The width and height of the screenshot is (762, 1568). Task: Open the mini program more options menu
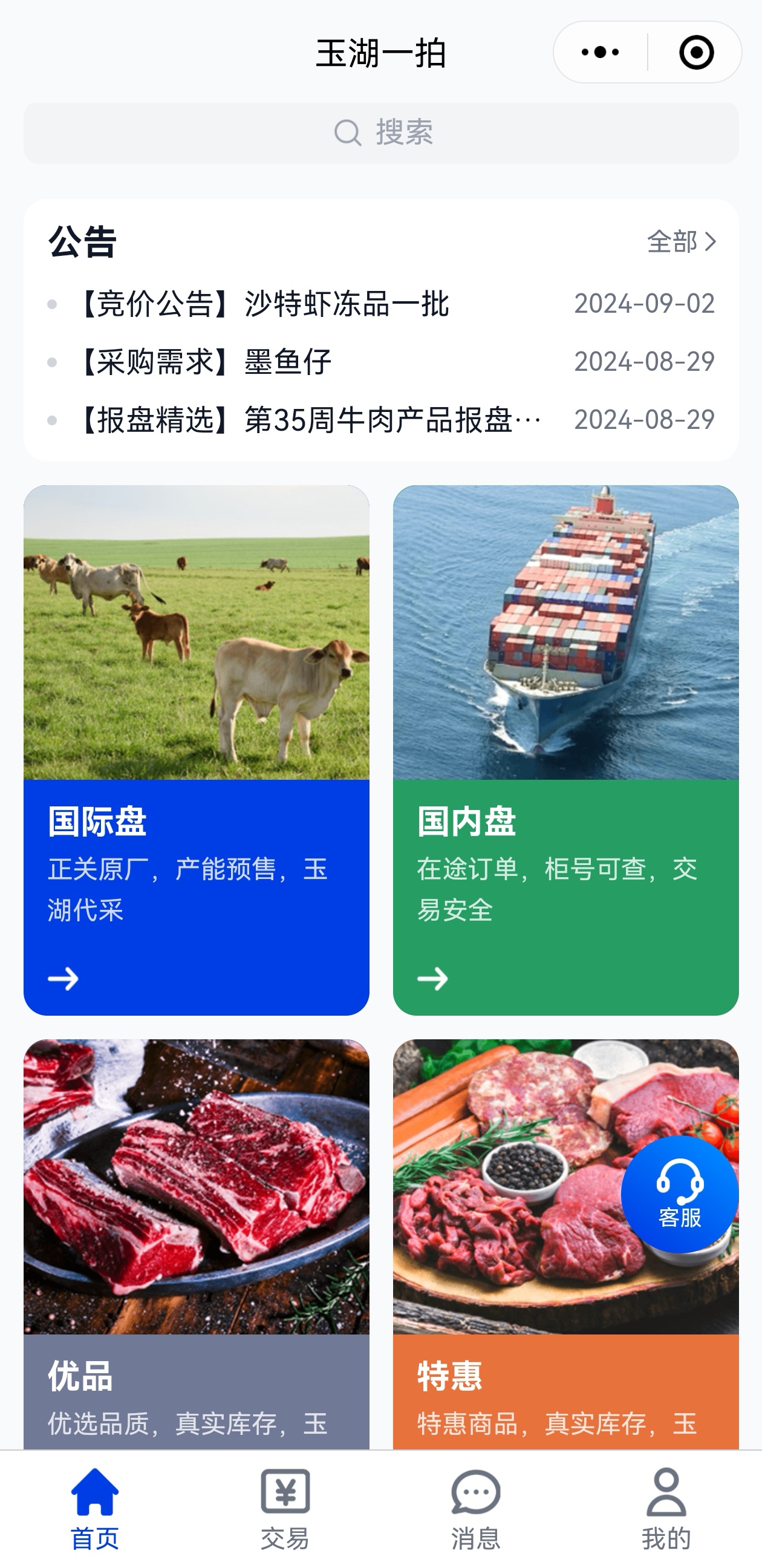click(x=600, y=53)
